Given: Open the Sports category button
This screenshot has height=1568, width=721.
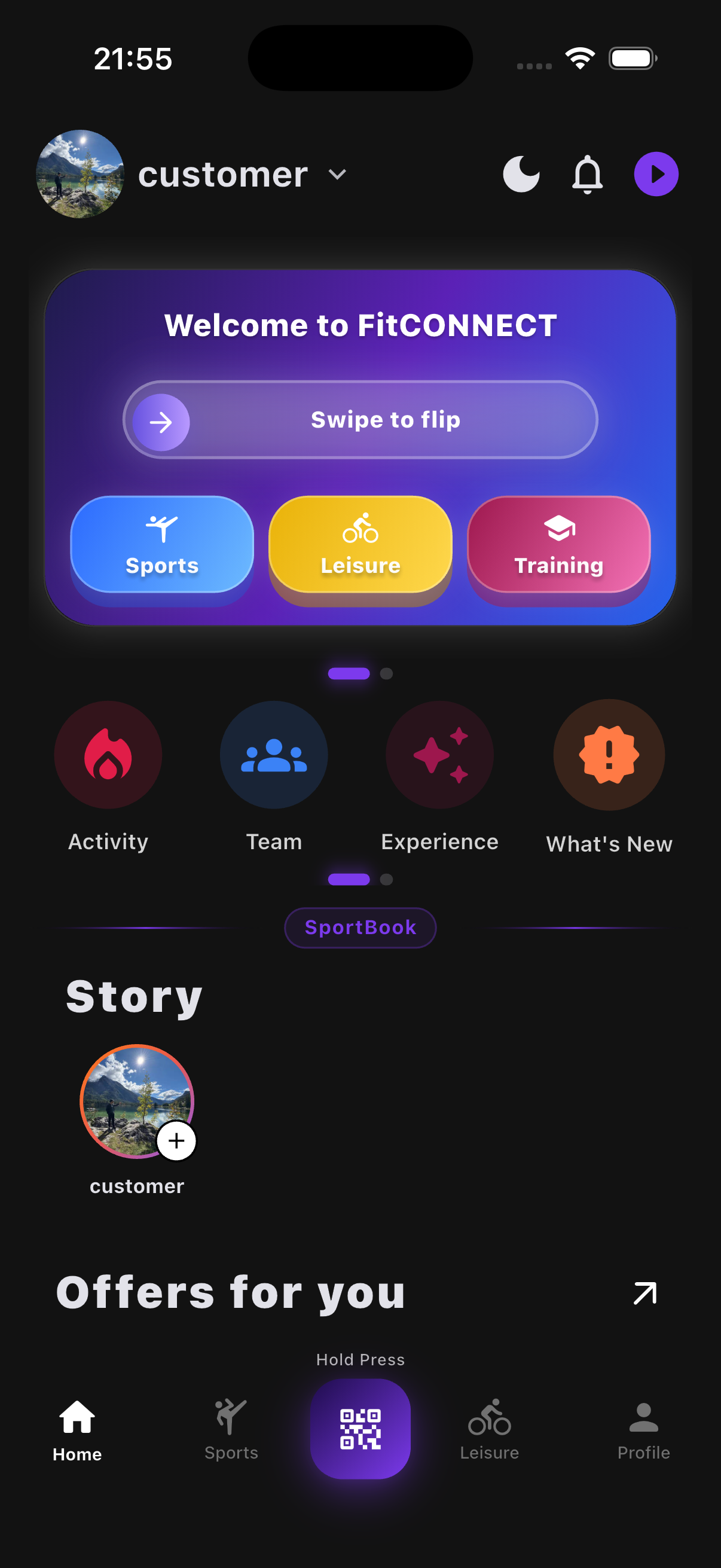Looking at the screenshot, I should (x=162, y=544).
